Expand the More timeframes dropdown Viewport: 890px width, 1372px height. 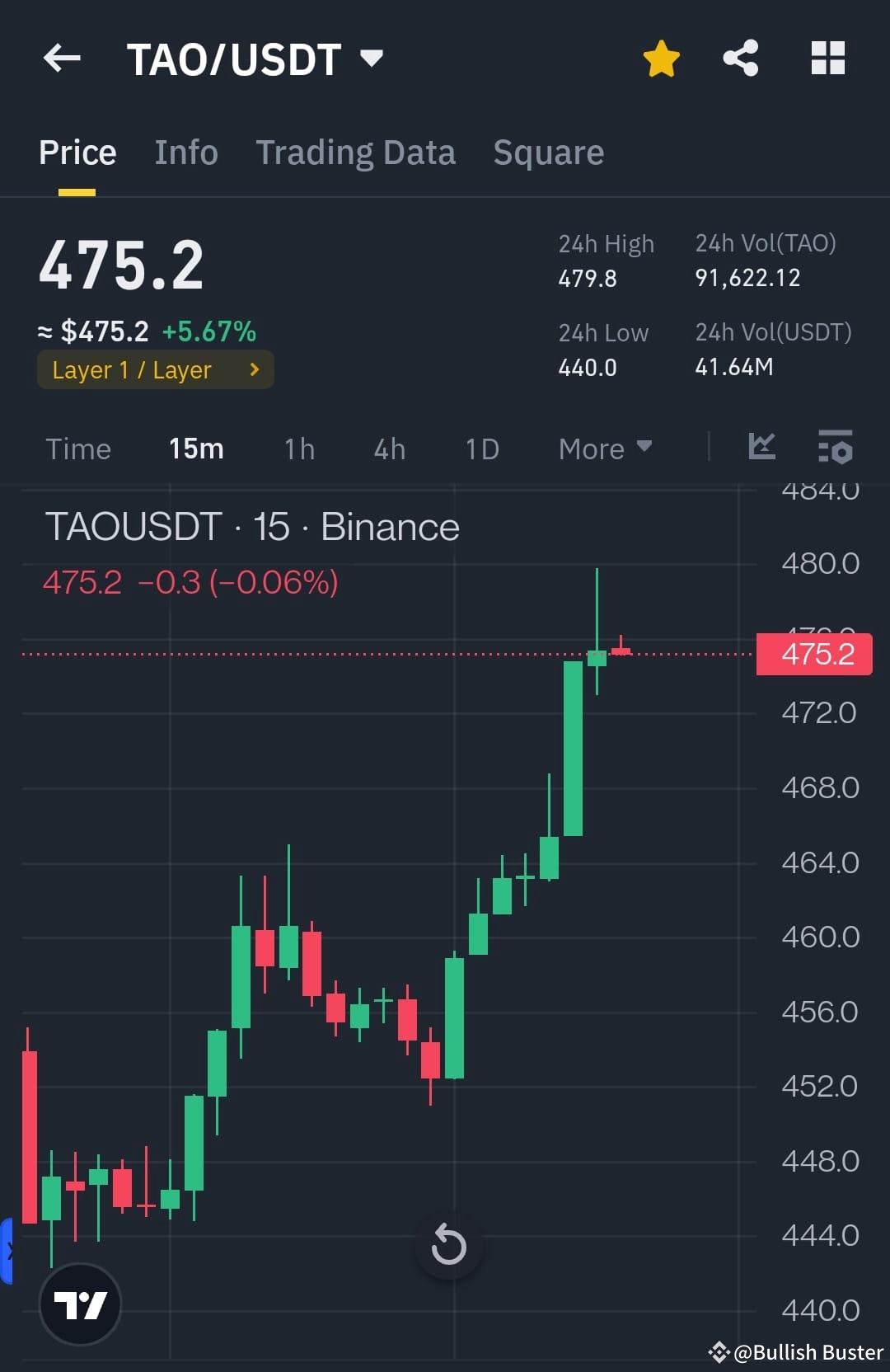(604, 448)
